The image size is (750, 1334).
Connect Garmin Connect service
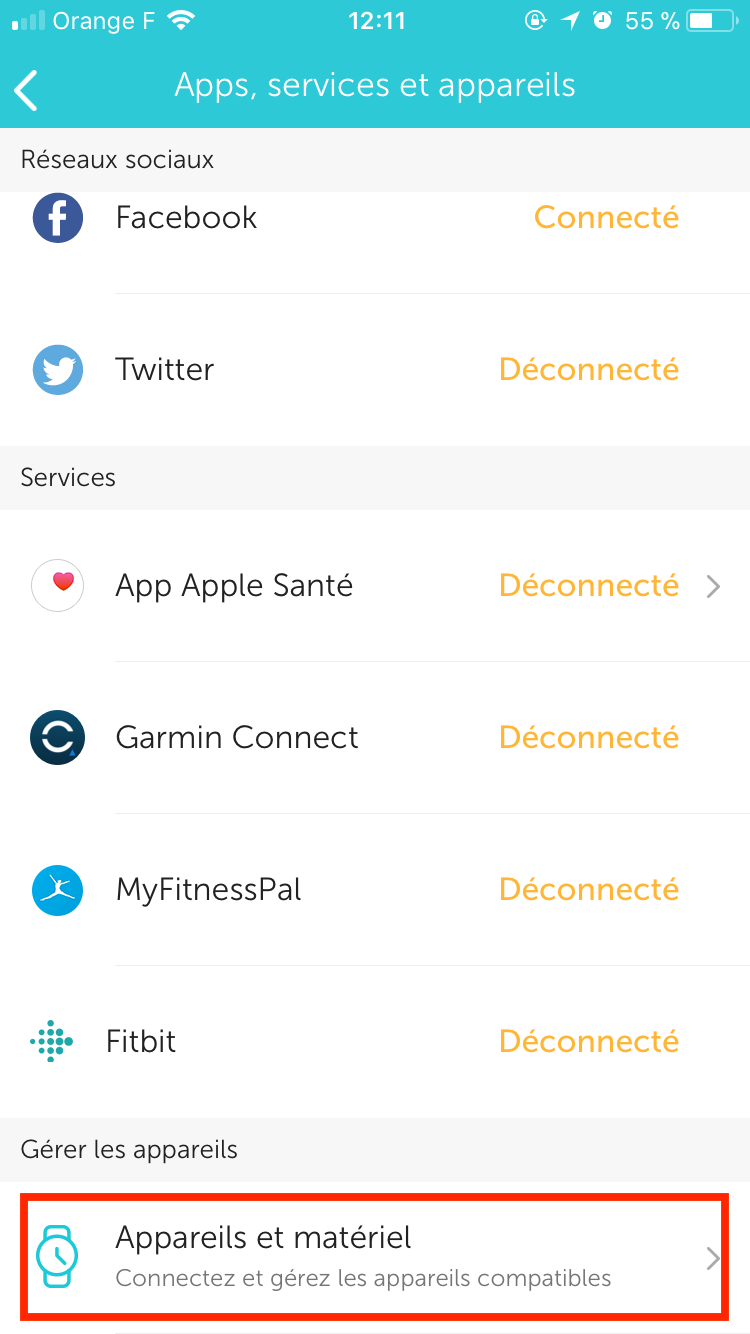point(375,738)
